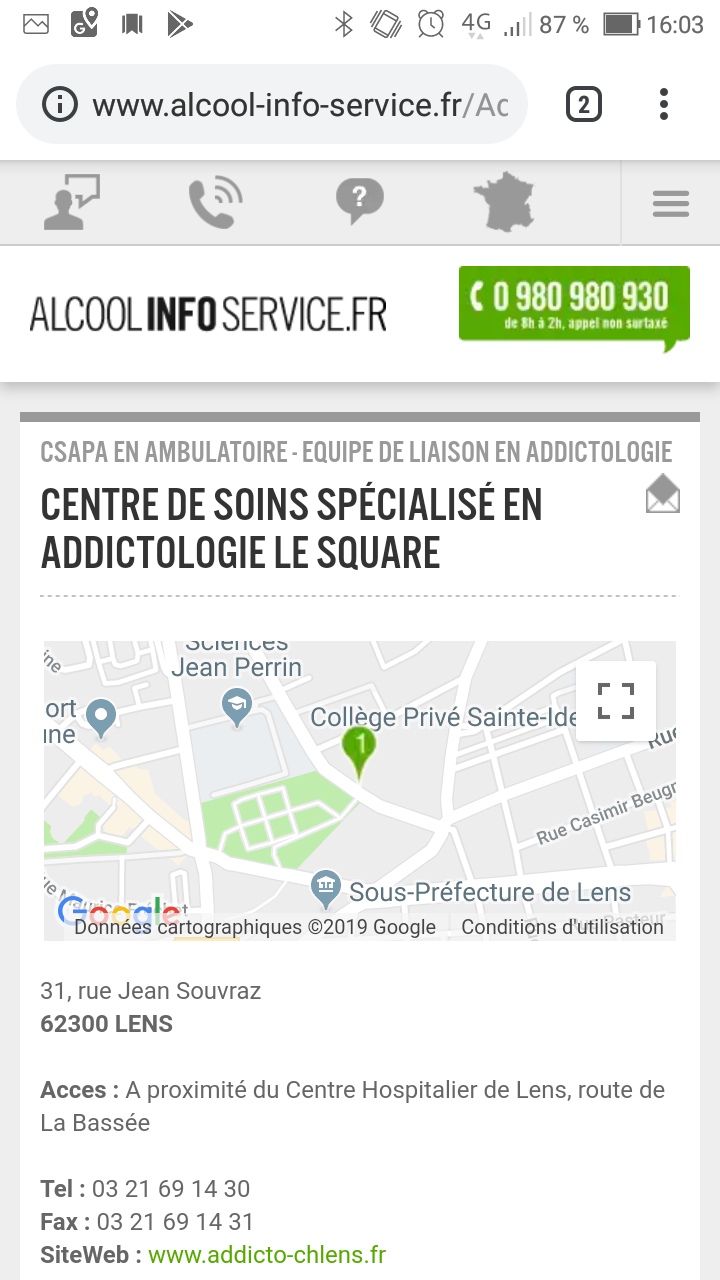Open the chat advice icon
This screenshot has width=720, height=1280.
(x=72, y=202)
